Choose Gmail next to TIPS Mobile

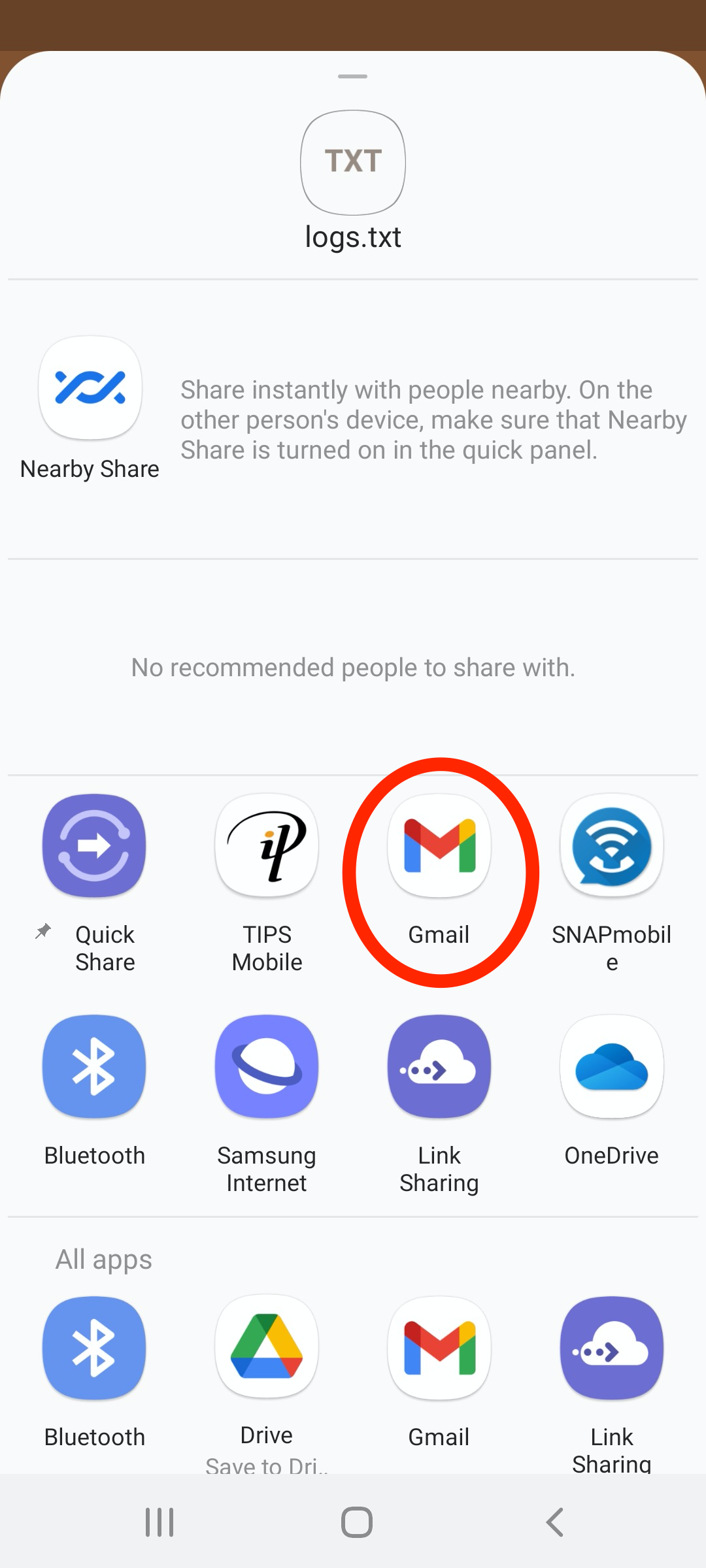439,846
